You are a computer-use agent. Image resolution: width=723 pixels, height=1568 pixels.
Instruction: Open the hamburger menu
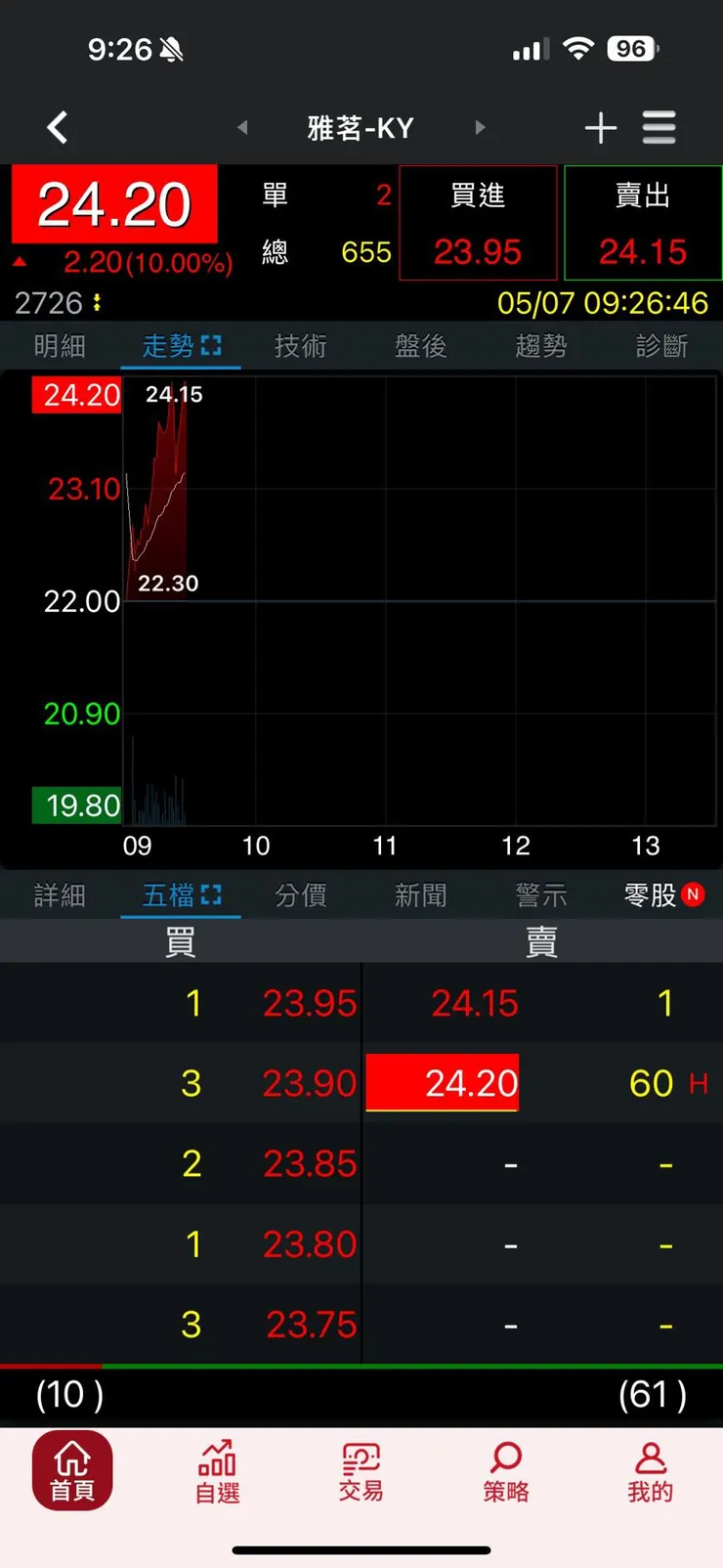pyautogui.click(x=659, y=128)
